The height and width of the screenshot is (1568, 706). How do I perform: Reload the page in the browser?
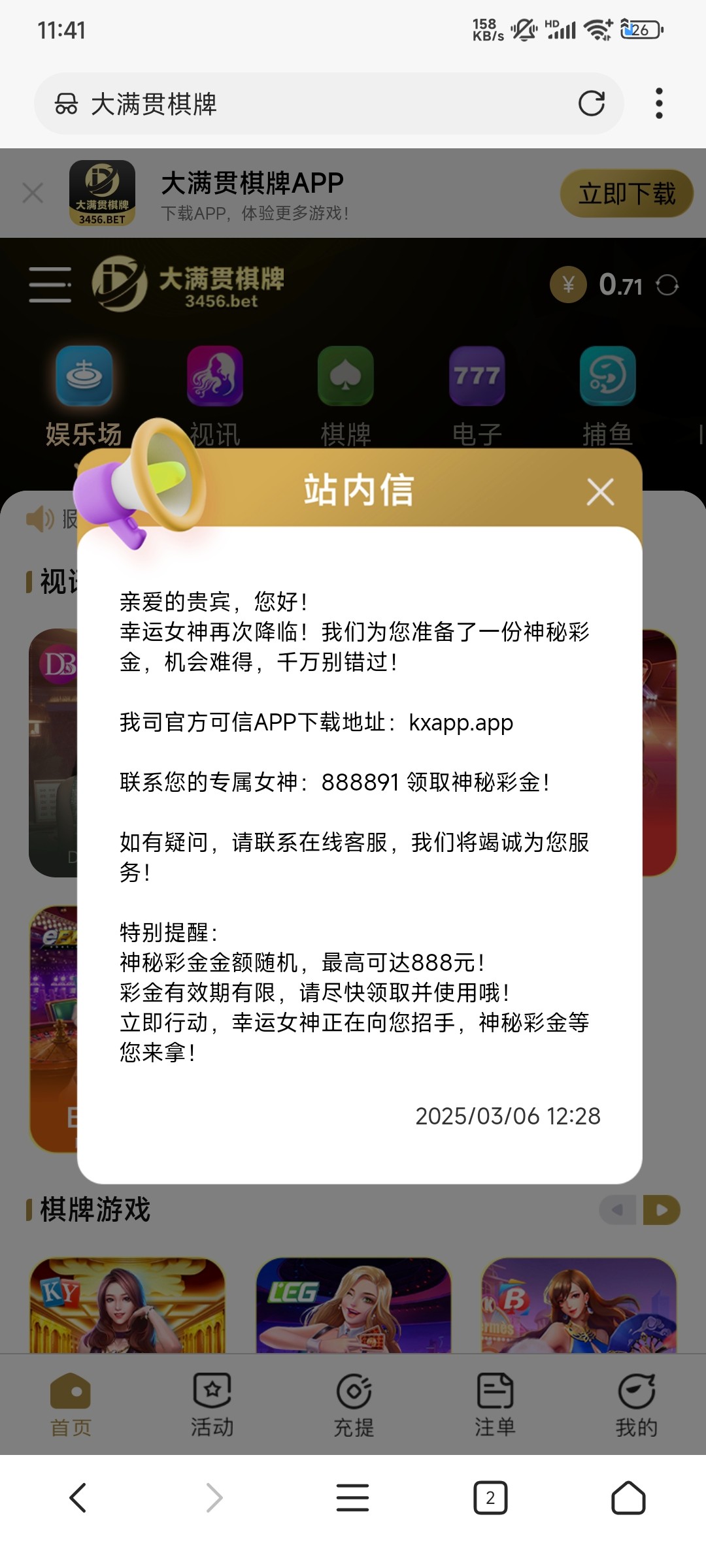pos(592,103)
